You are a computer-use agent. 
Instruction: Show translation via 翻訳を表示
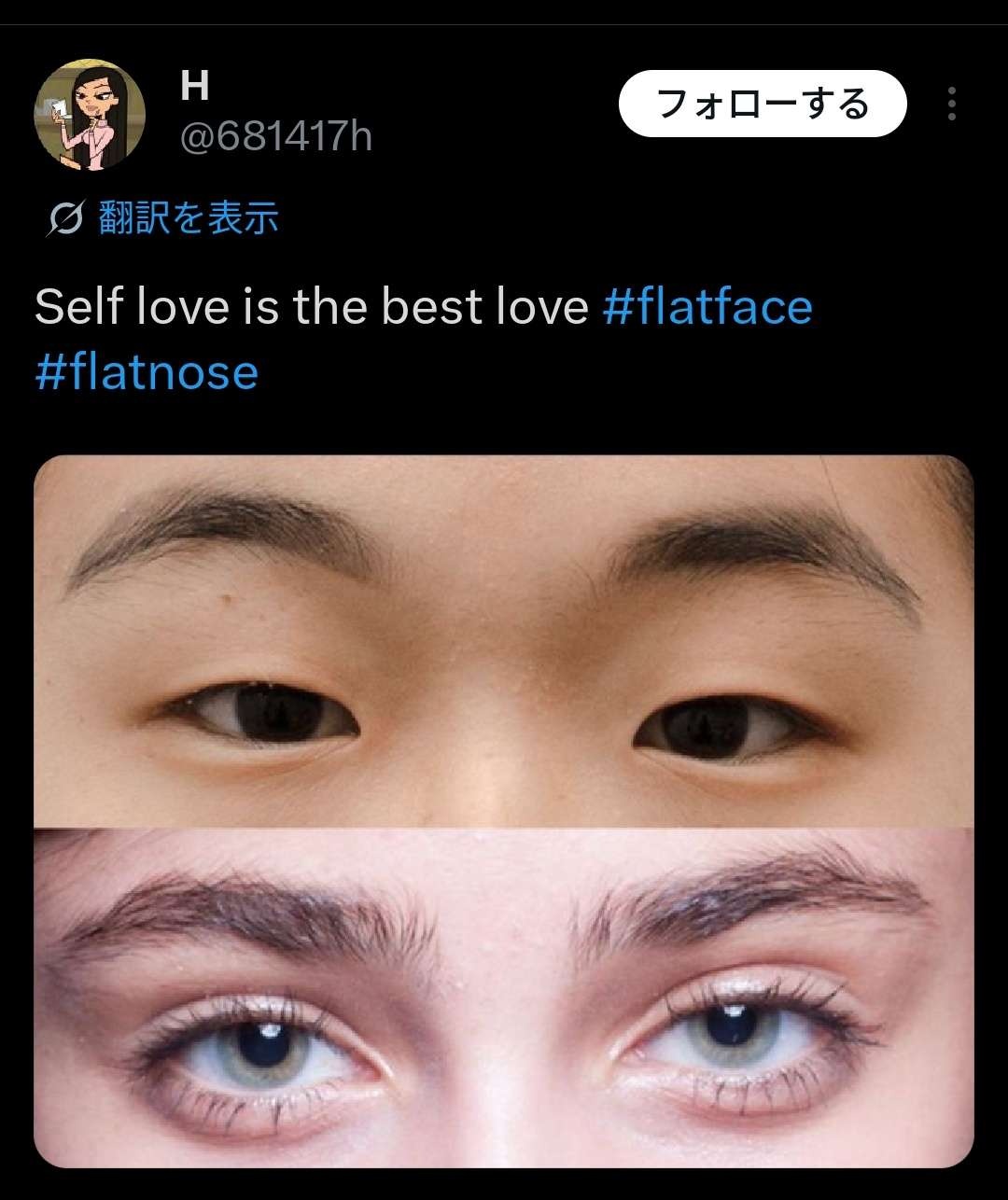187,217
